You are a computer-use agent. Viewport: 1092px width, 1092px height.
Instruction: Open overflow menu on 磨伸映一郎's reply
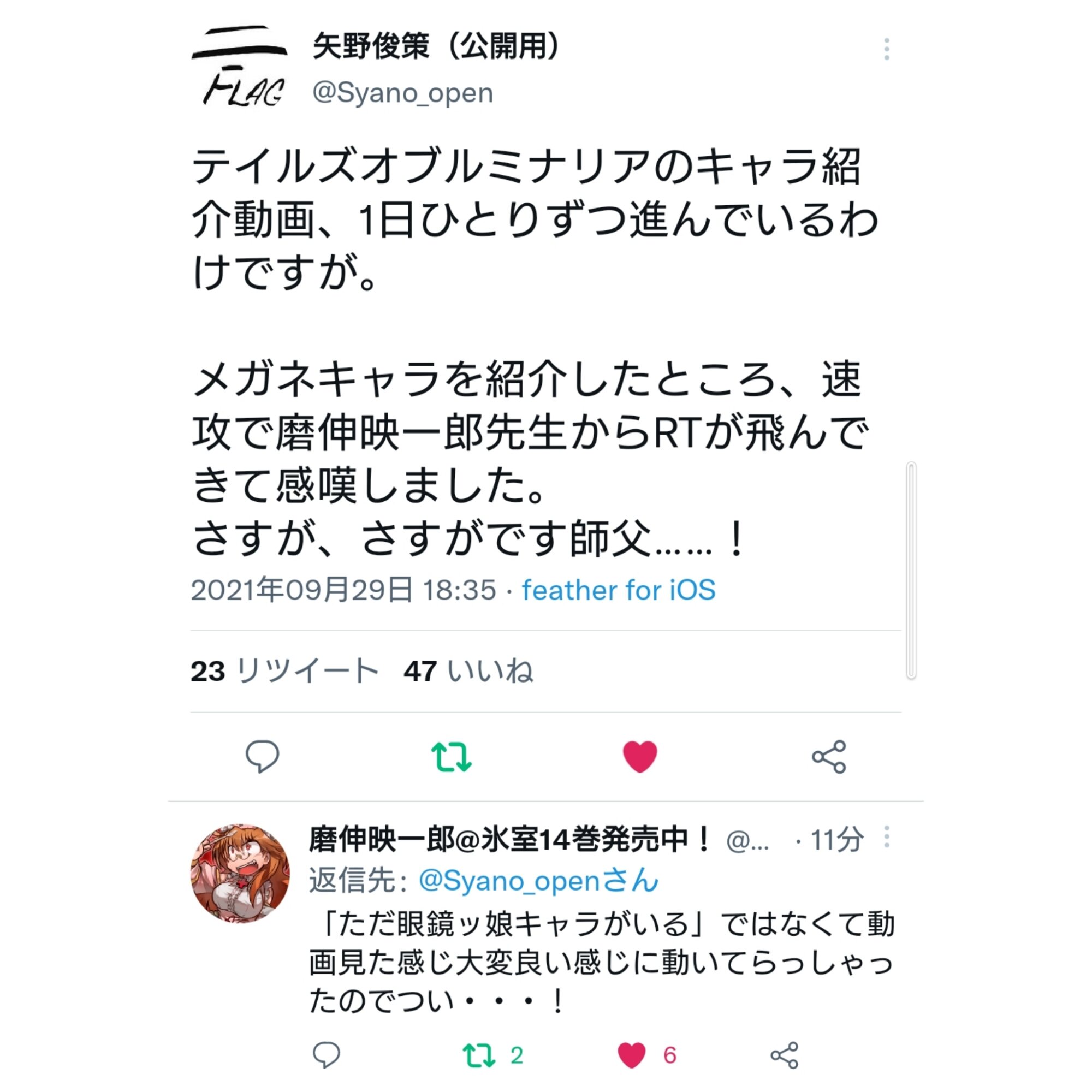[886, 837]
